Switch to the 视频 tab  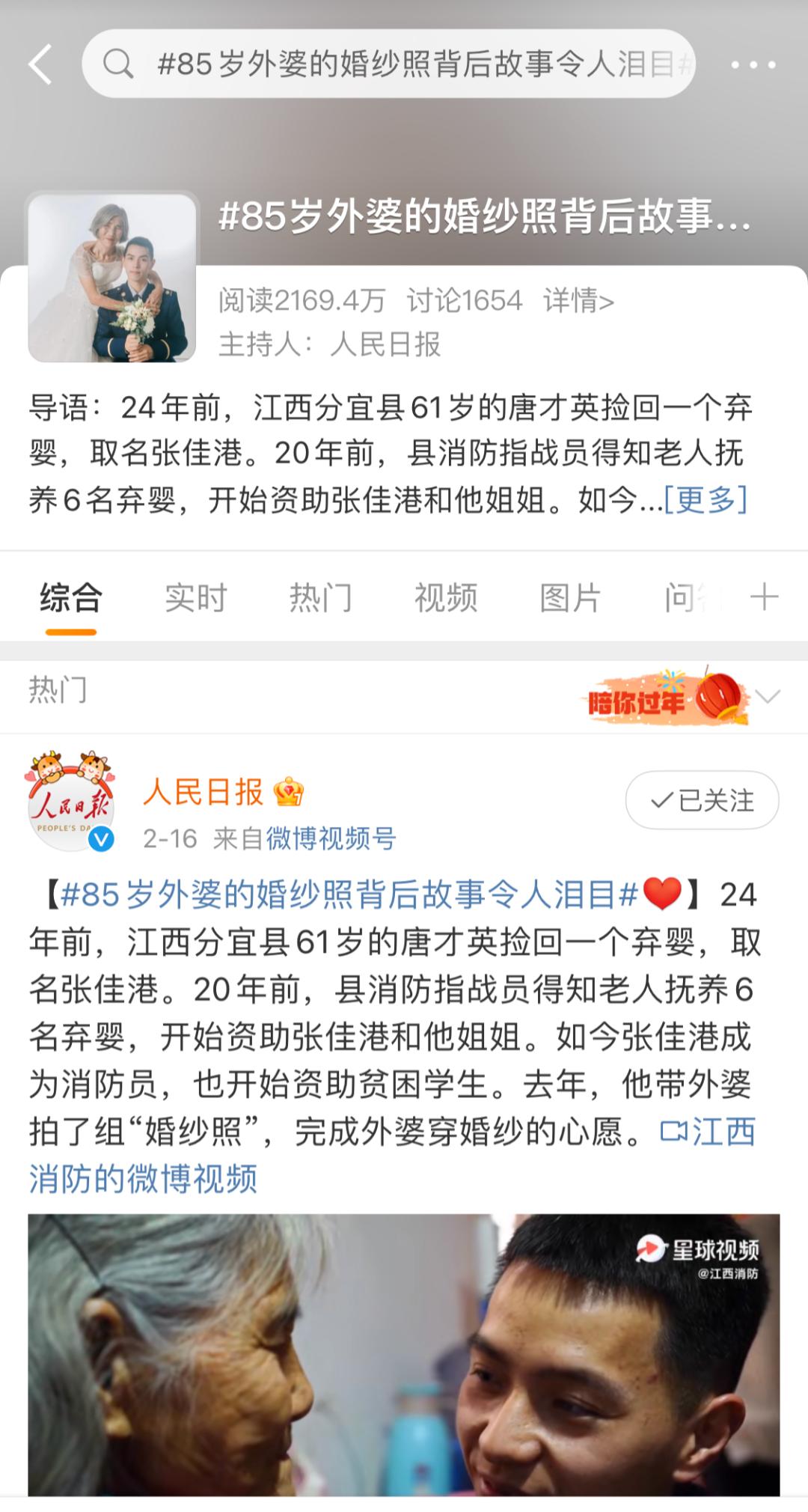pos(445,598)
